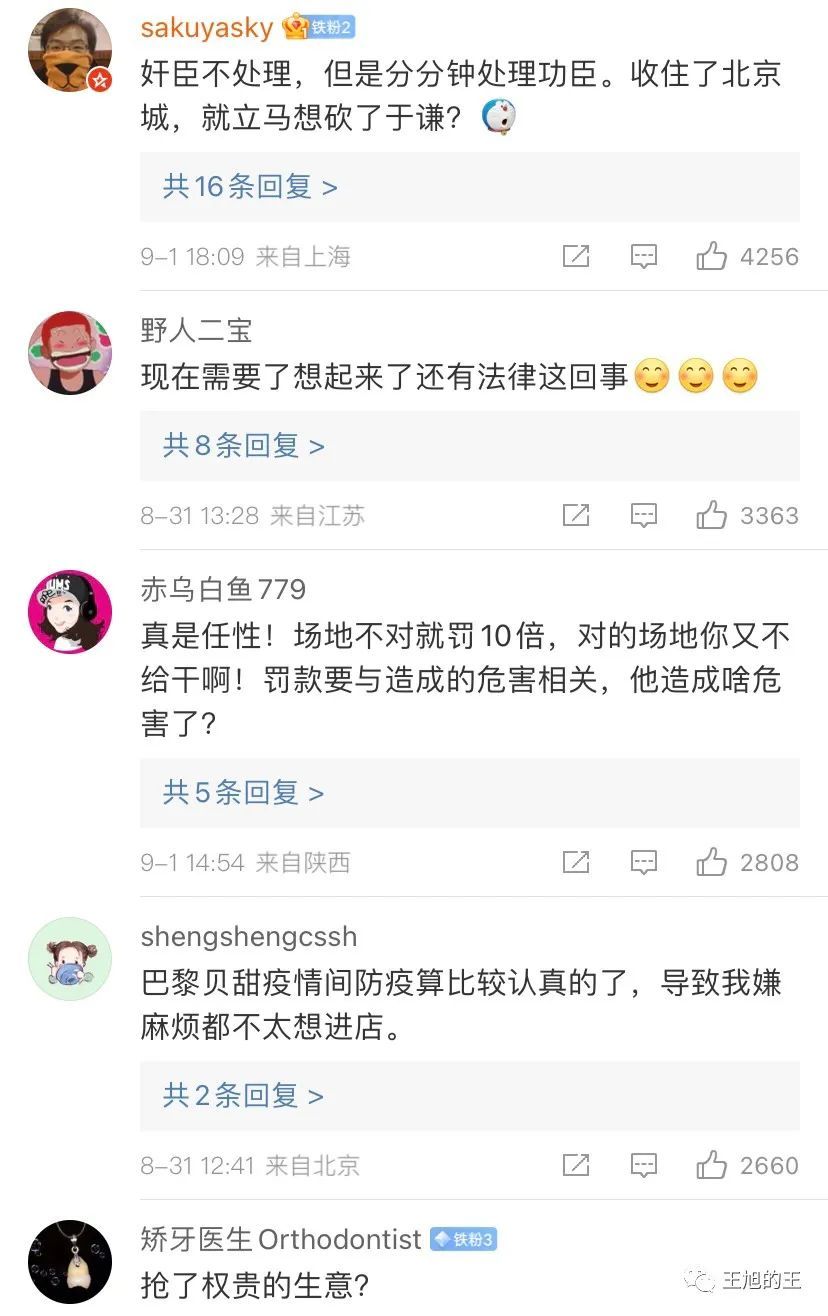
Task: Tap shengshengcssh's avatar
Action: pyautogui.click(x=69, y=958)
